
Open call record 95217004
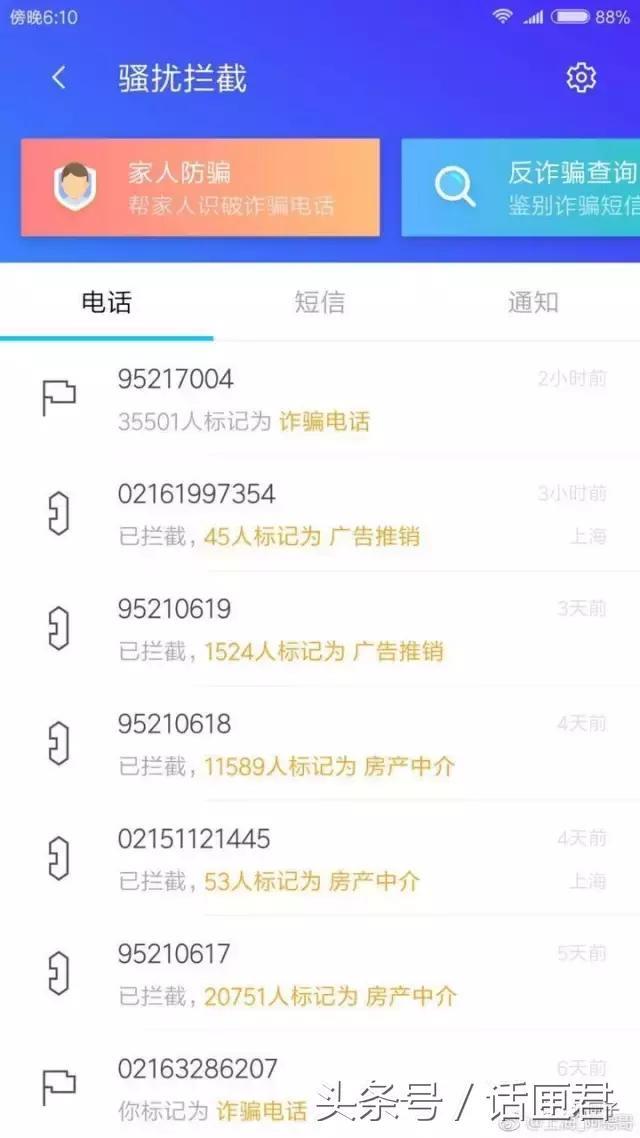320,400
